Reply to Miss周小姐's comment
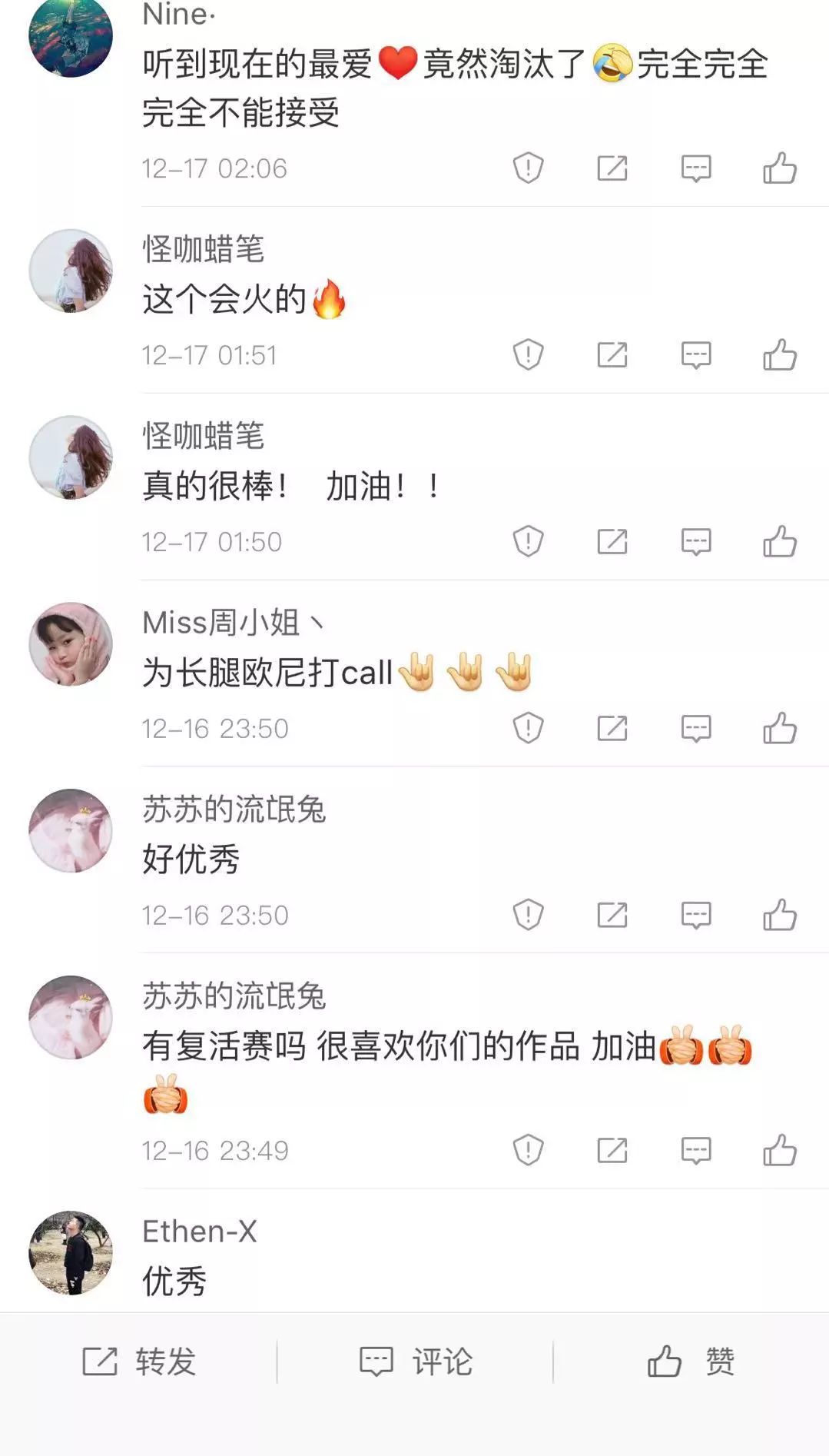This screenshot has height=1456, width=829. coord(696,729)
